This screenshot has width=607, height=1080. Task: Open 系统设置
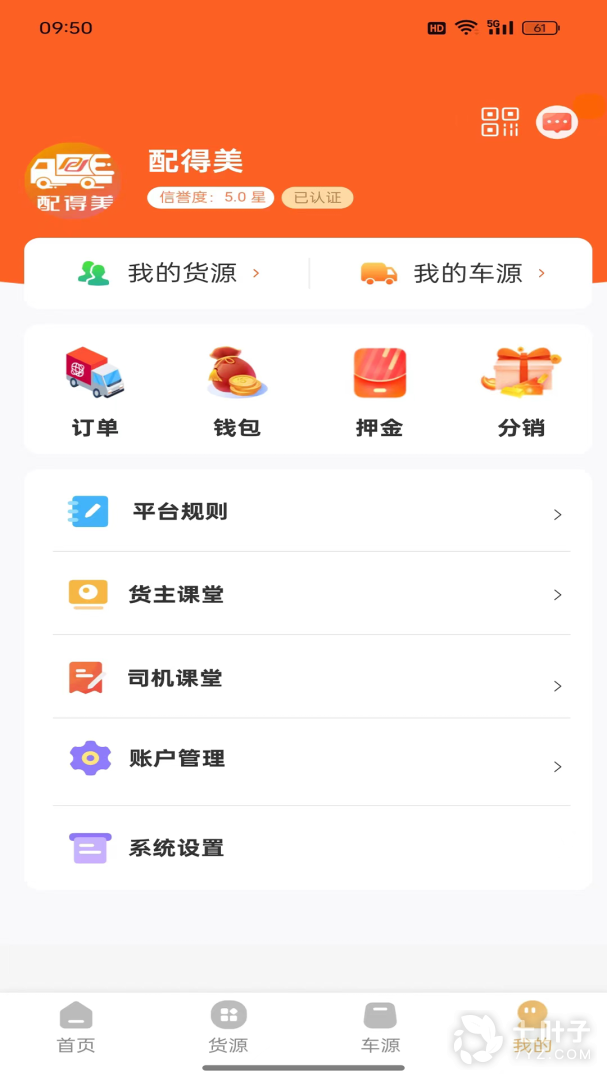[311, 848]
